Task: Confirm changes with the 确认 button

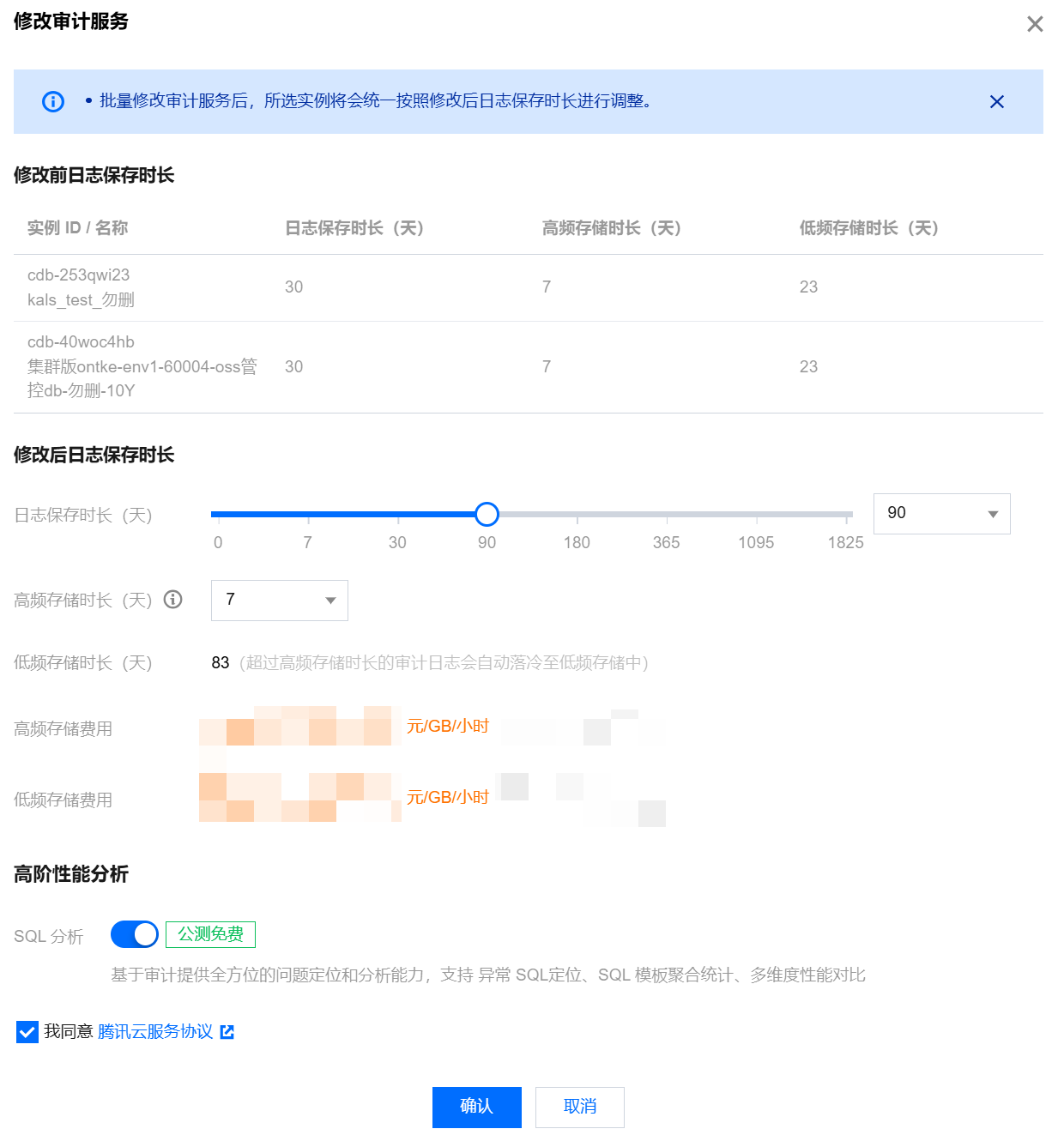Action: click(x=476, y=1107)
